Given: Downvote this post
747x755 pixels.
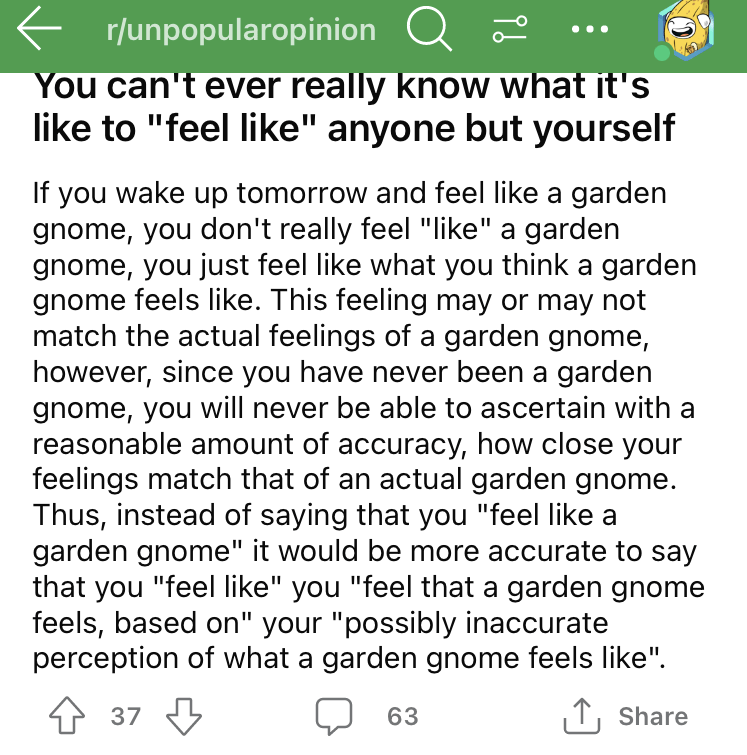Looking at the screenshot, I should coord(183,716).
